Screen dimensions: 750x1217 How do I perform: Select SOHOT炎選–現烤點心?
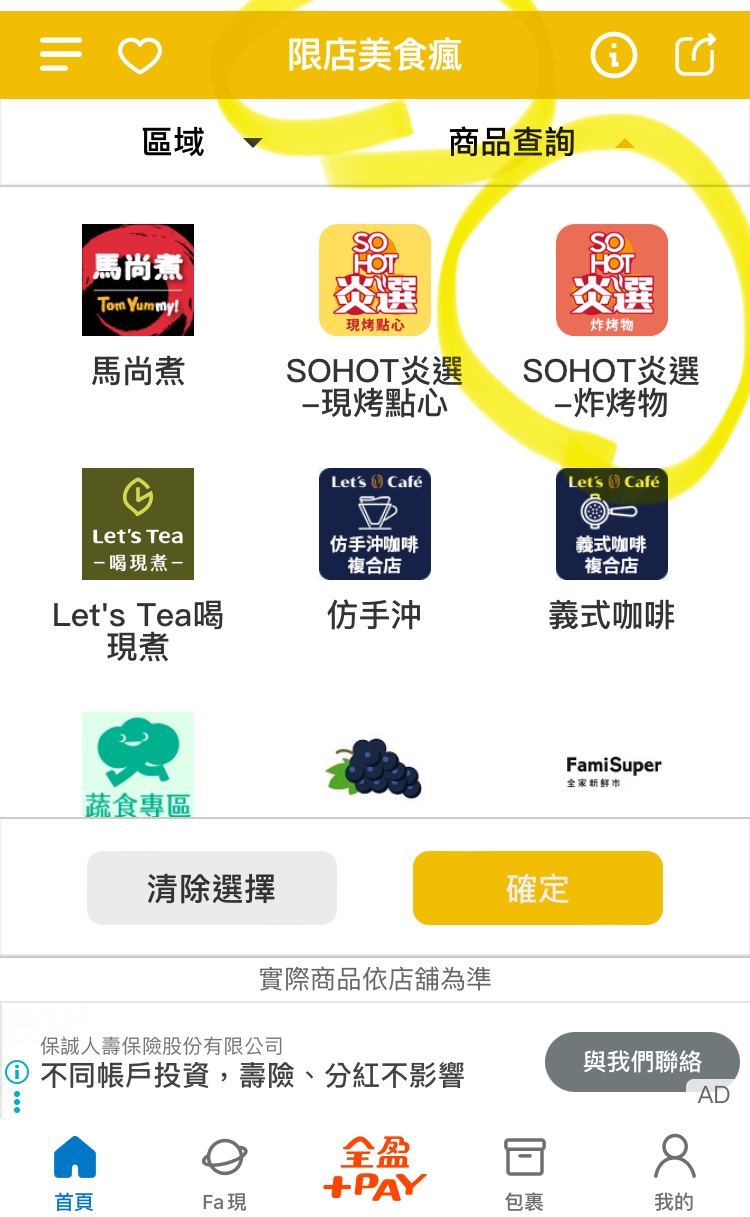(375, 321)
